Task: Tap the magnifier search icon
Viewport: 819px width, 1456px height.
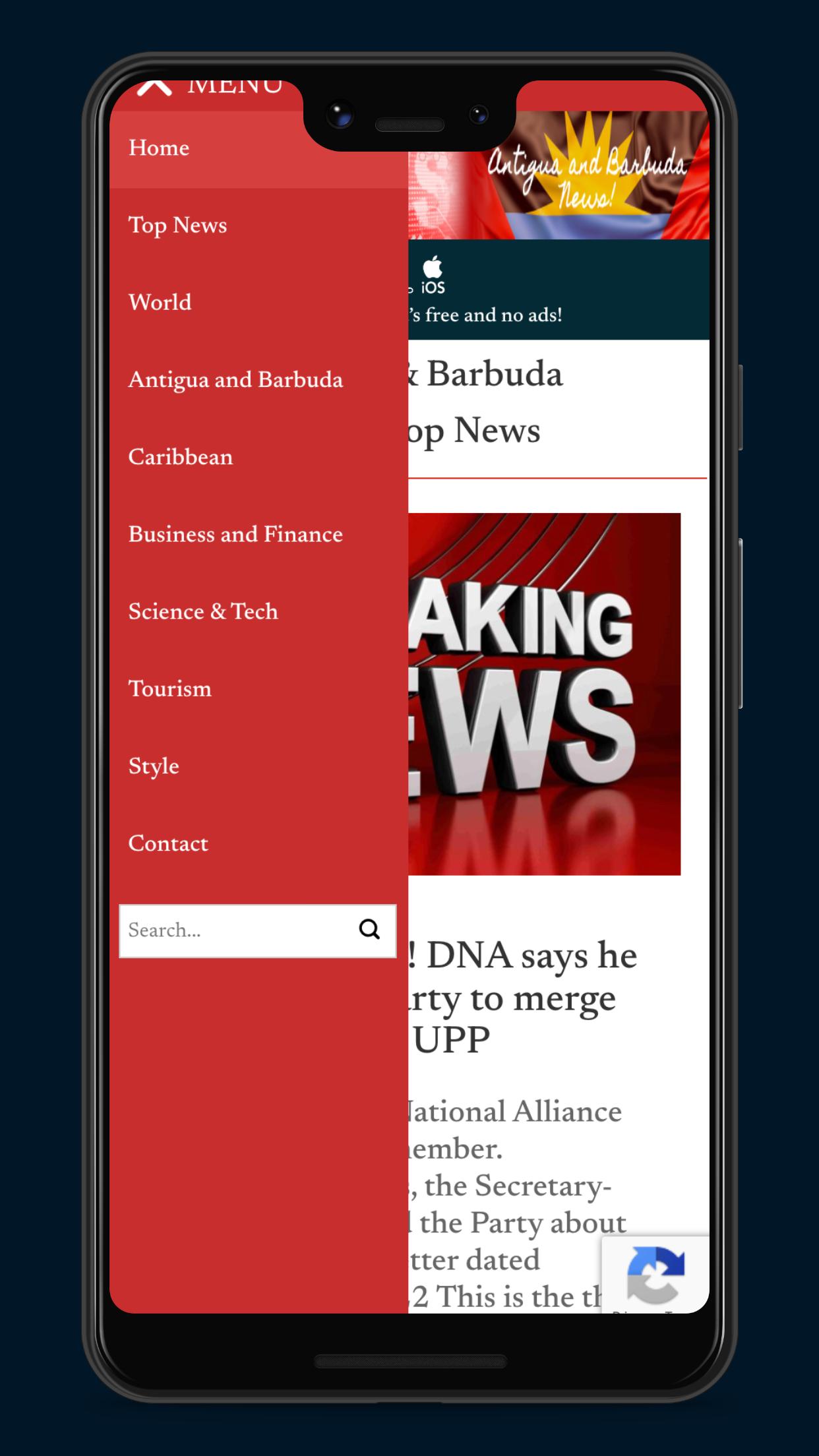Action: (369, 930)
